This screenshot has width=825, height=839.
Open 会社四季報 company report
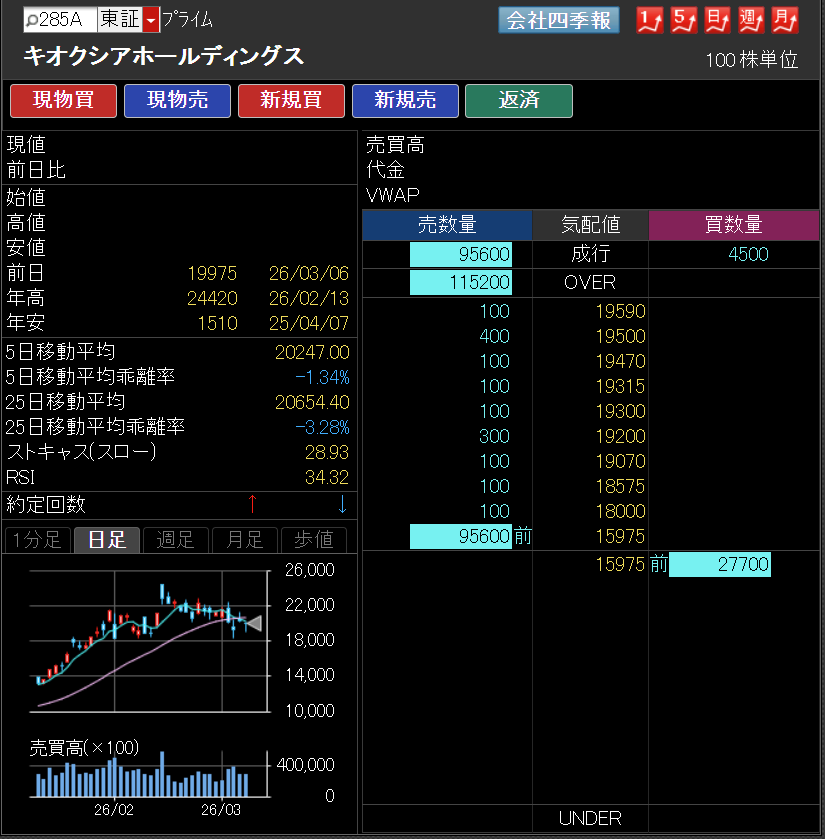pos(559,20)
